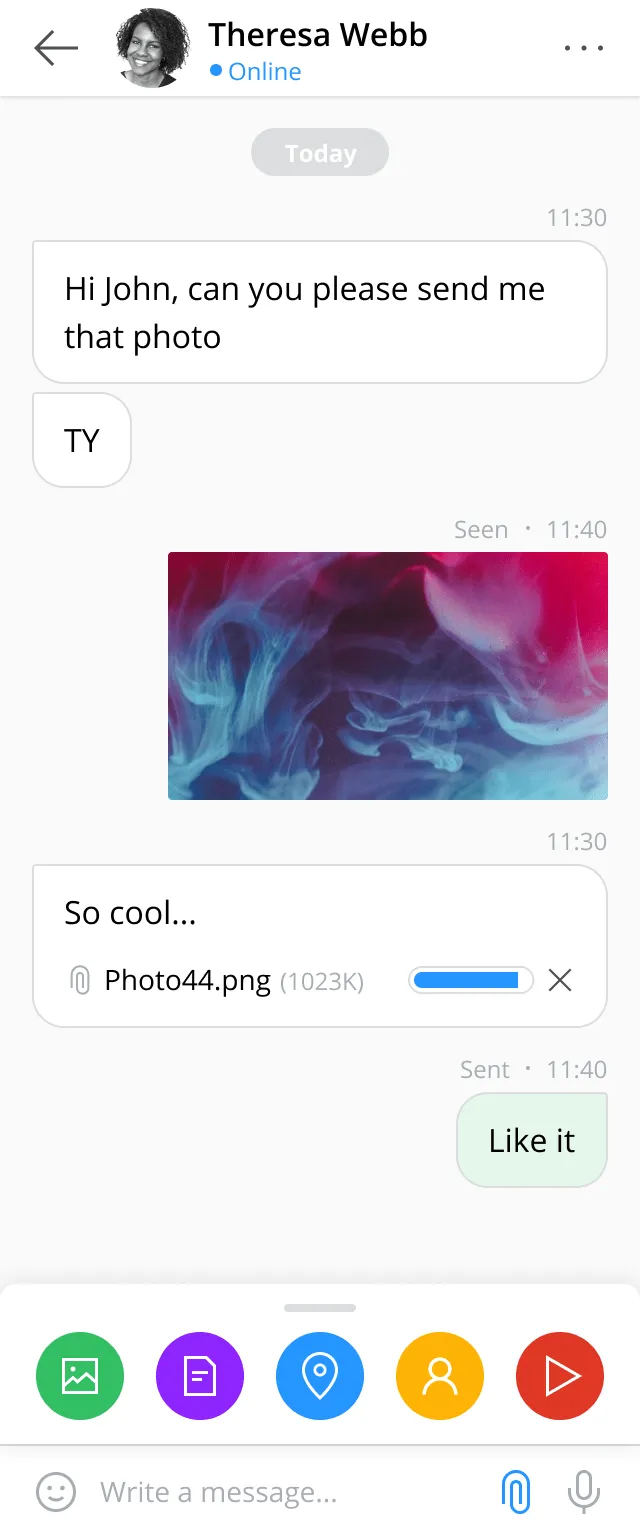Open the emoji picker

pos(56,1493)
